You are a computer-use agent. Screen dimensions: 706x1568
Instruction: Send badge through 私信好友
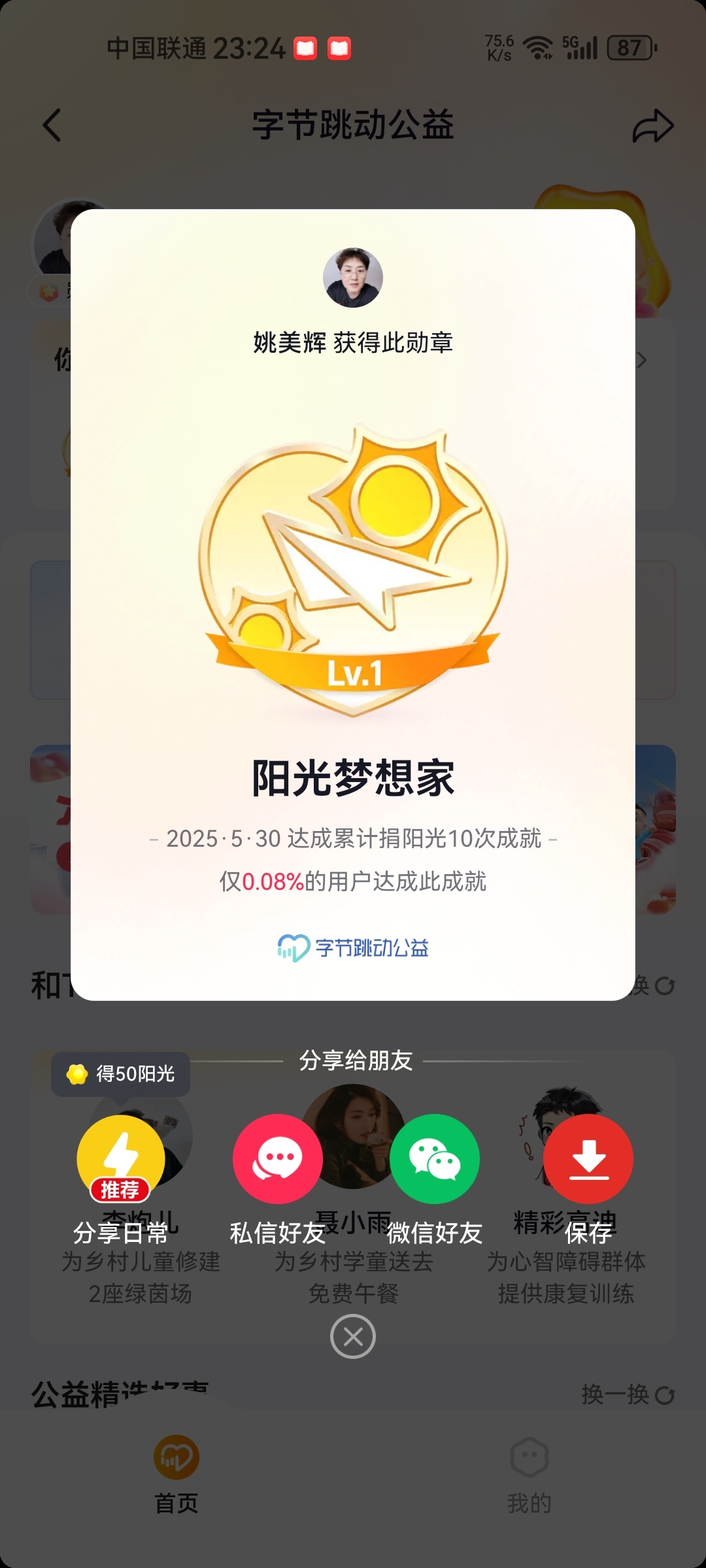[278, 1158]
